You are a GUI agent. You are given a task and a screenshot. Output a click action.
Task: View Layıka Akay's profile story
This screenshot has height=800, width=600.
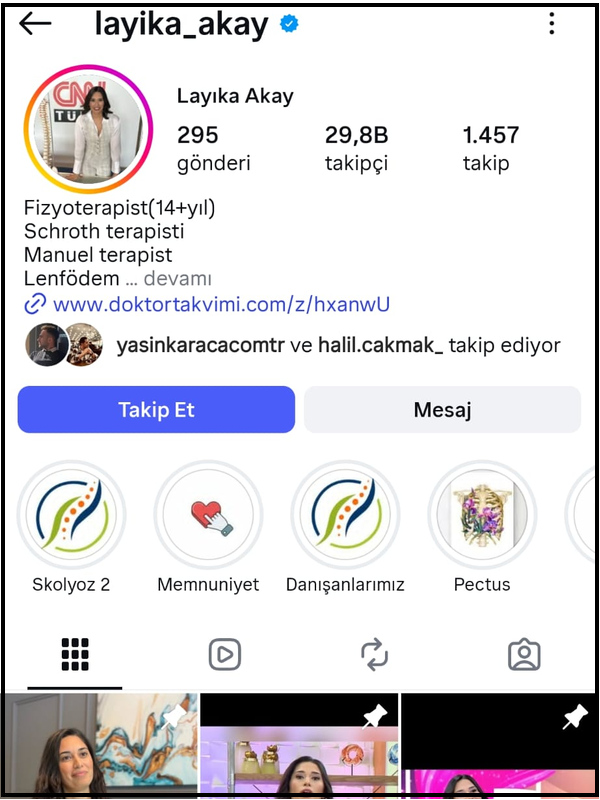tap(88, 129)
